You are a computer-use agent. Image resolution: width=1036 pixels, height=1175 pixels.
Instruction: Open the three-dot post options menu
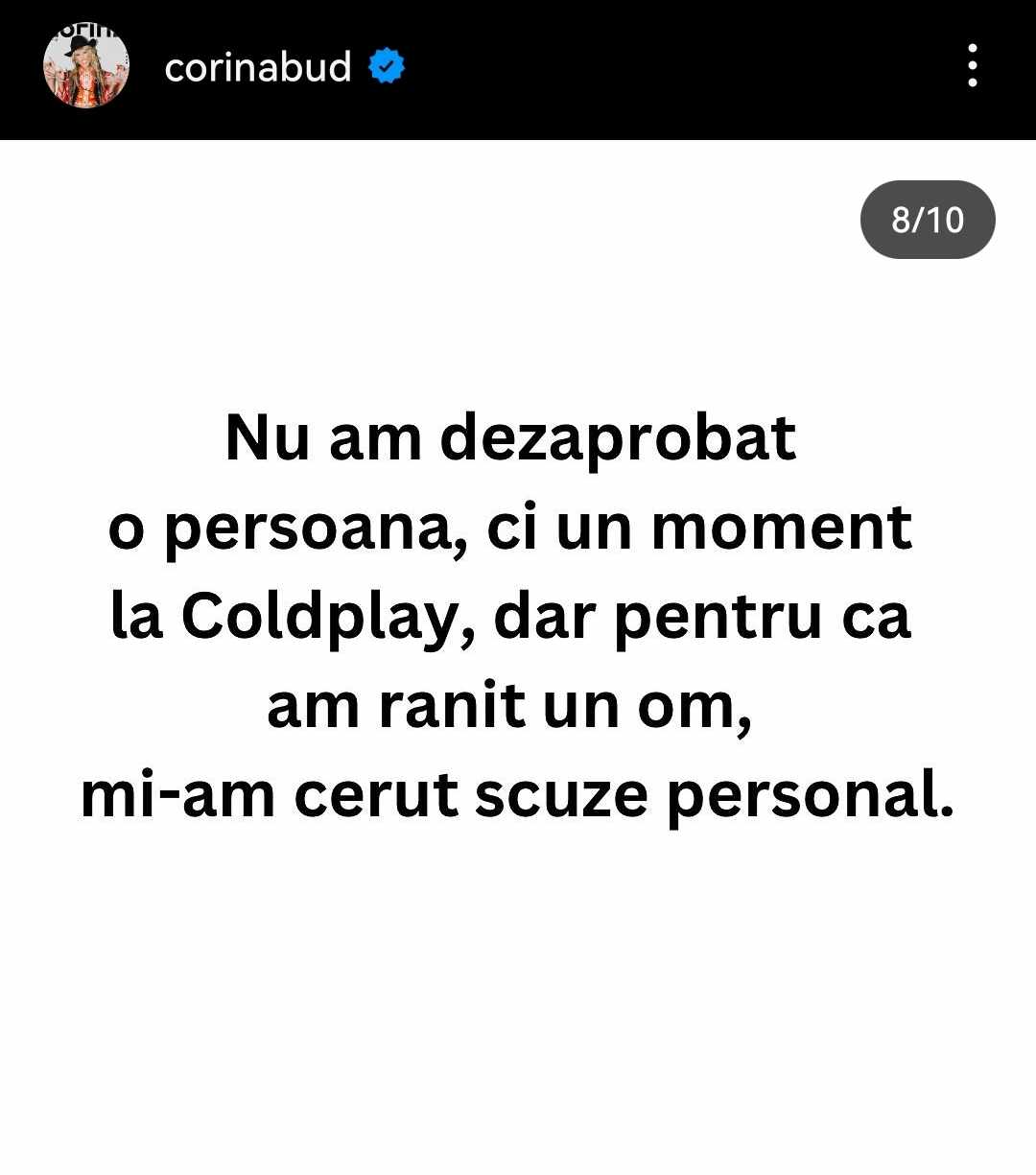pos(972,66)
